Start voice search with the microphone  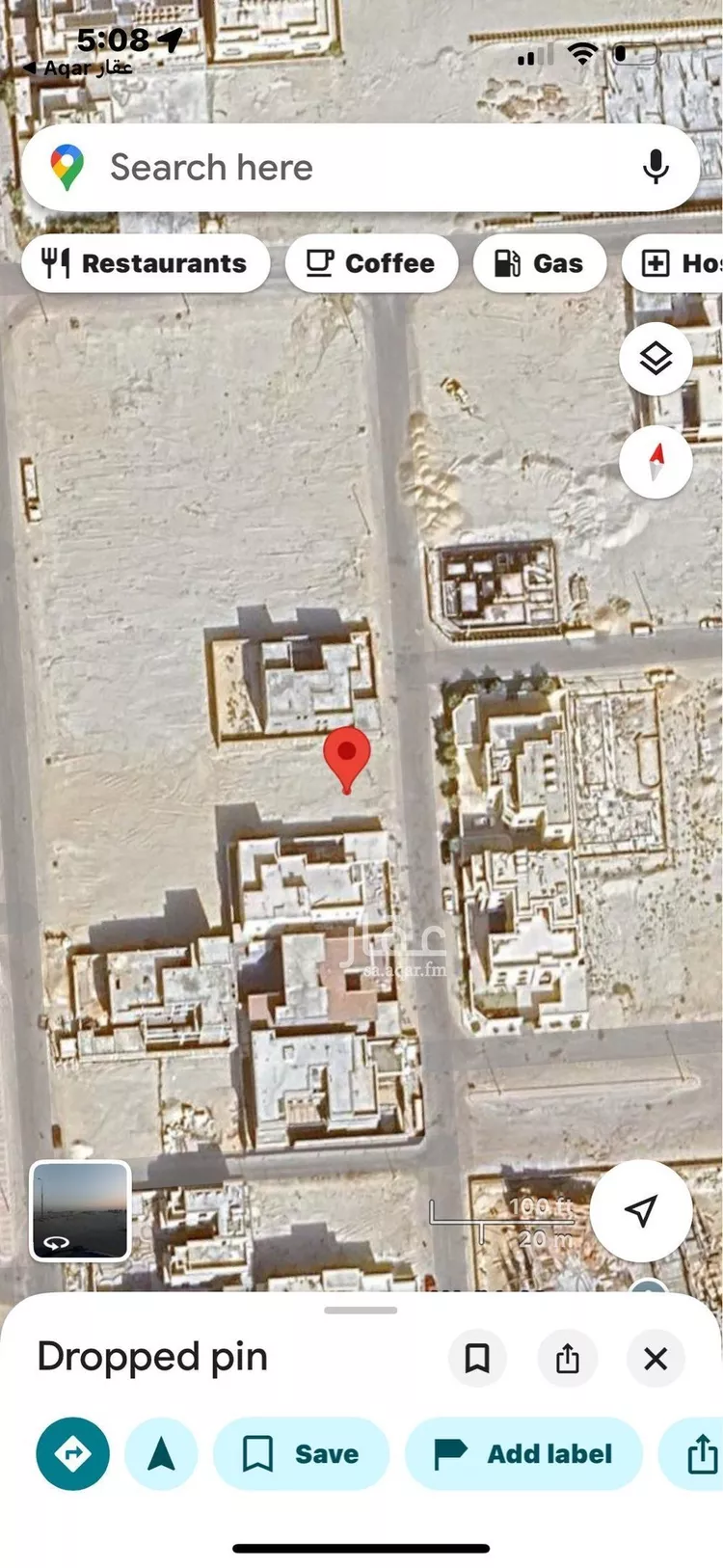pos(656,168)
